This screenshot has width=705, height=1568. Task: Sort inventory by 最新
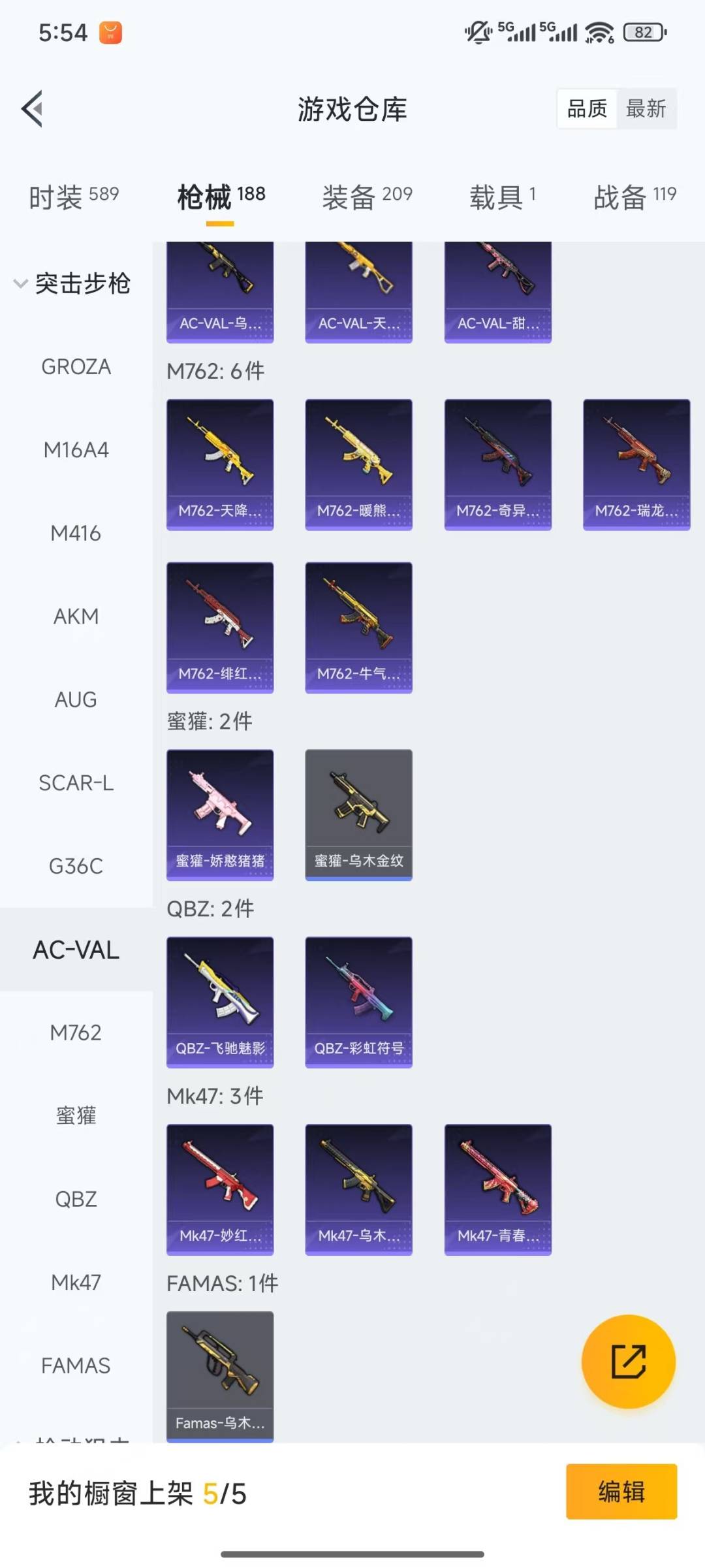[x=646, y=108]
